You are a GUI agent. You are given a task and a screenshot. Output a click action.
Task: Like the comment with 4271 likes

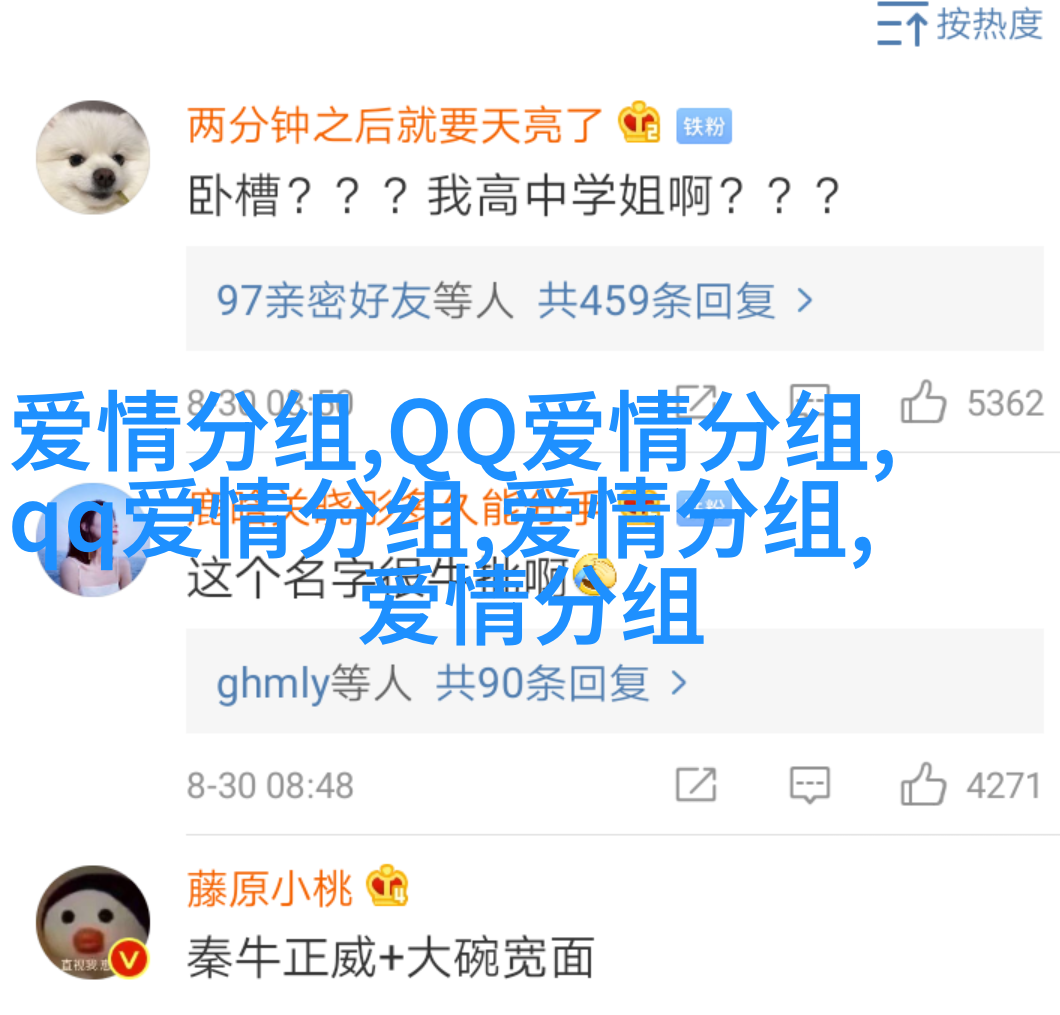[923, 785]
